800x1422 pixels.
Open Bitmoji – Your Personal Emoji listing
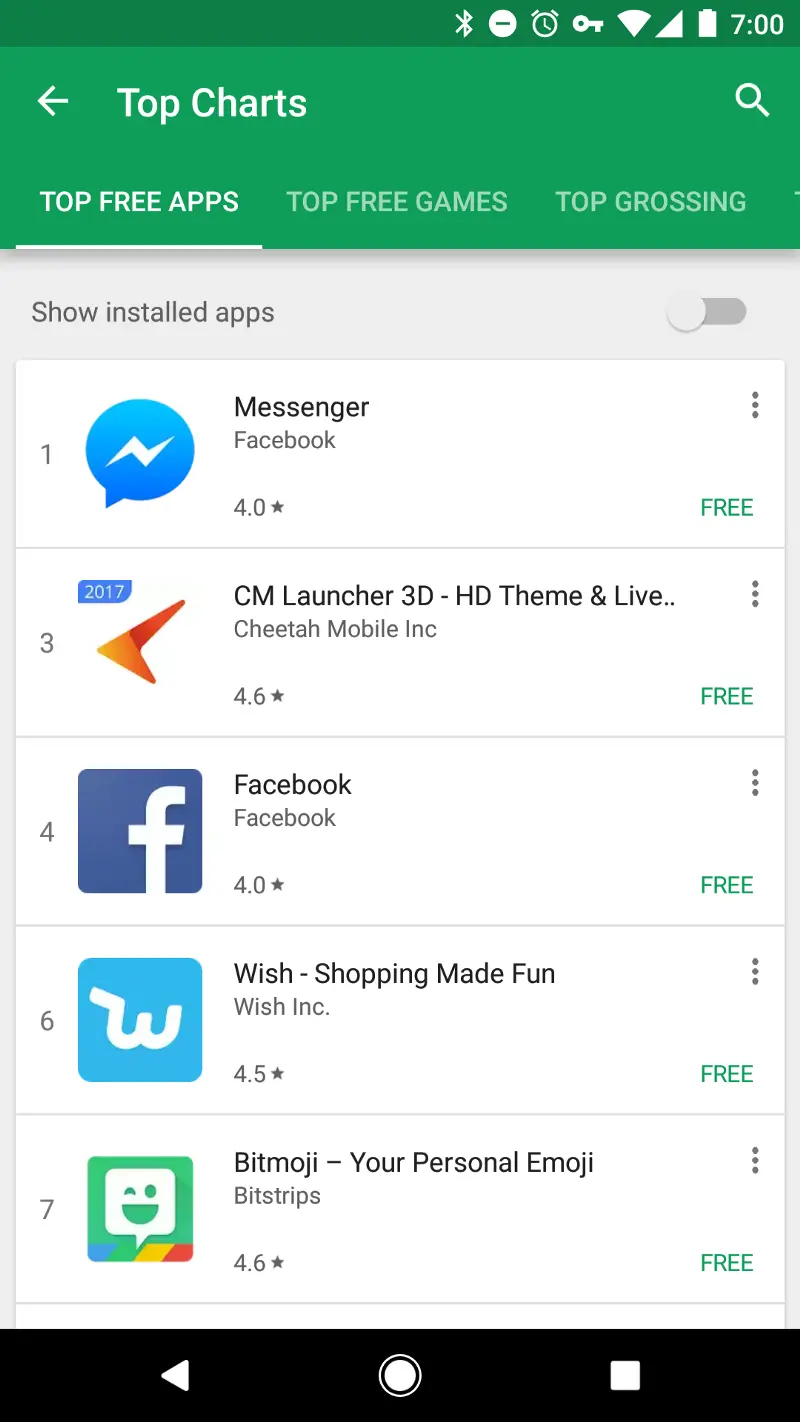click(x=400, y=1210)
